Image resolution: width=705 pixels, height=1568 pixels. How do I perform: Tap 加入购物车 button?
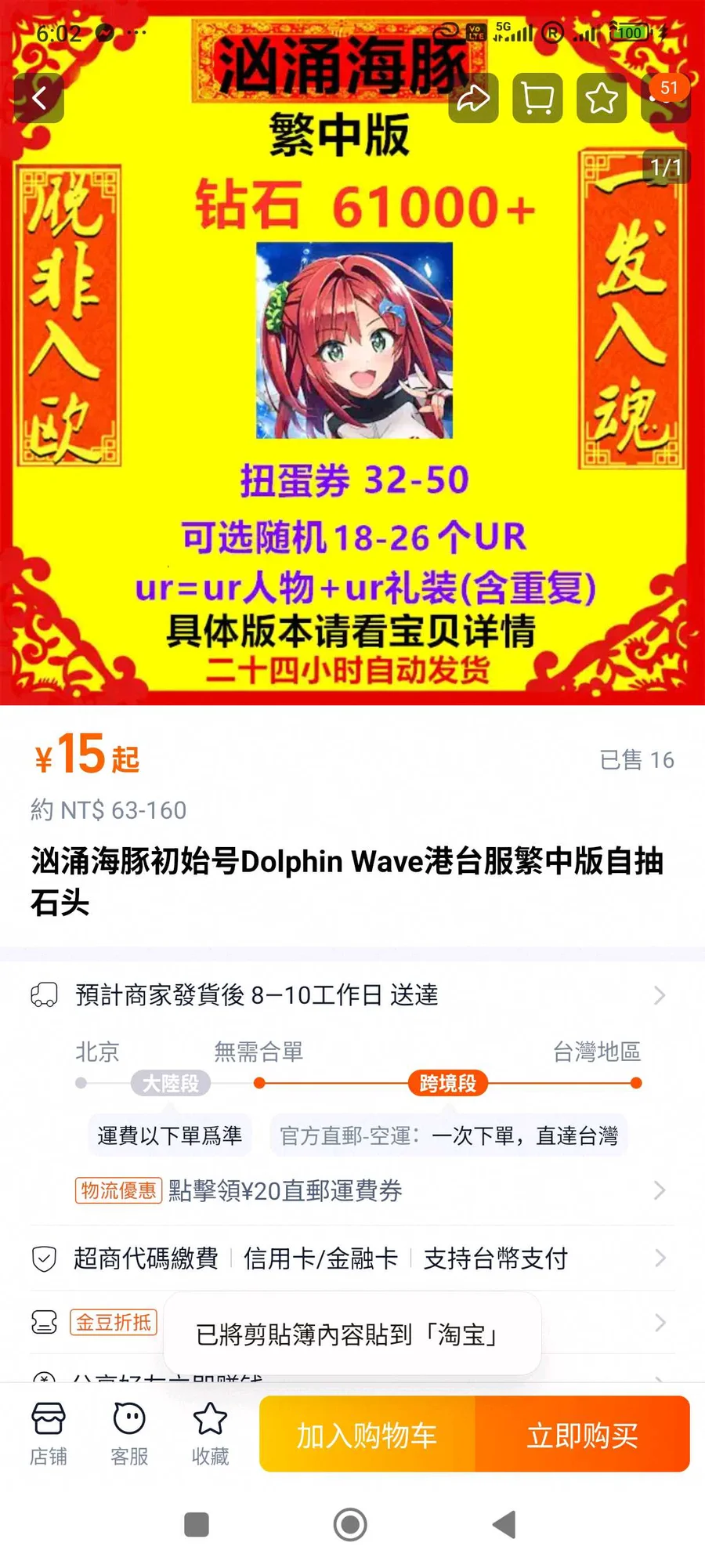[x=367, y=1435]
